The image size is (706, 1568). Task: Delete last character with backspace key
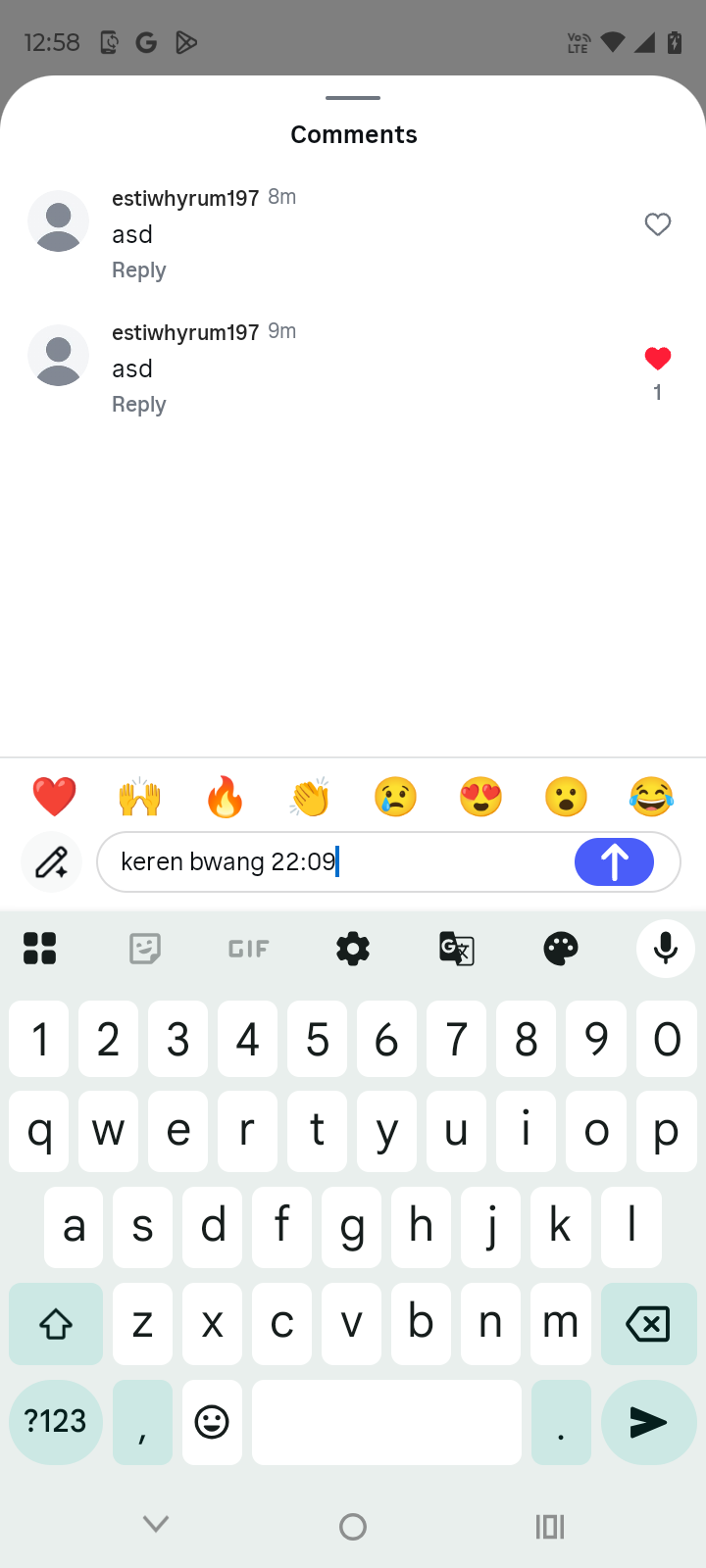[647, 1324]
